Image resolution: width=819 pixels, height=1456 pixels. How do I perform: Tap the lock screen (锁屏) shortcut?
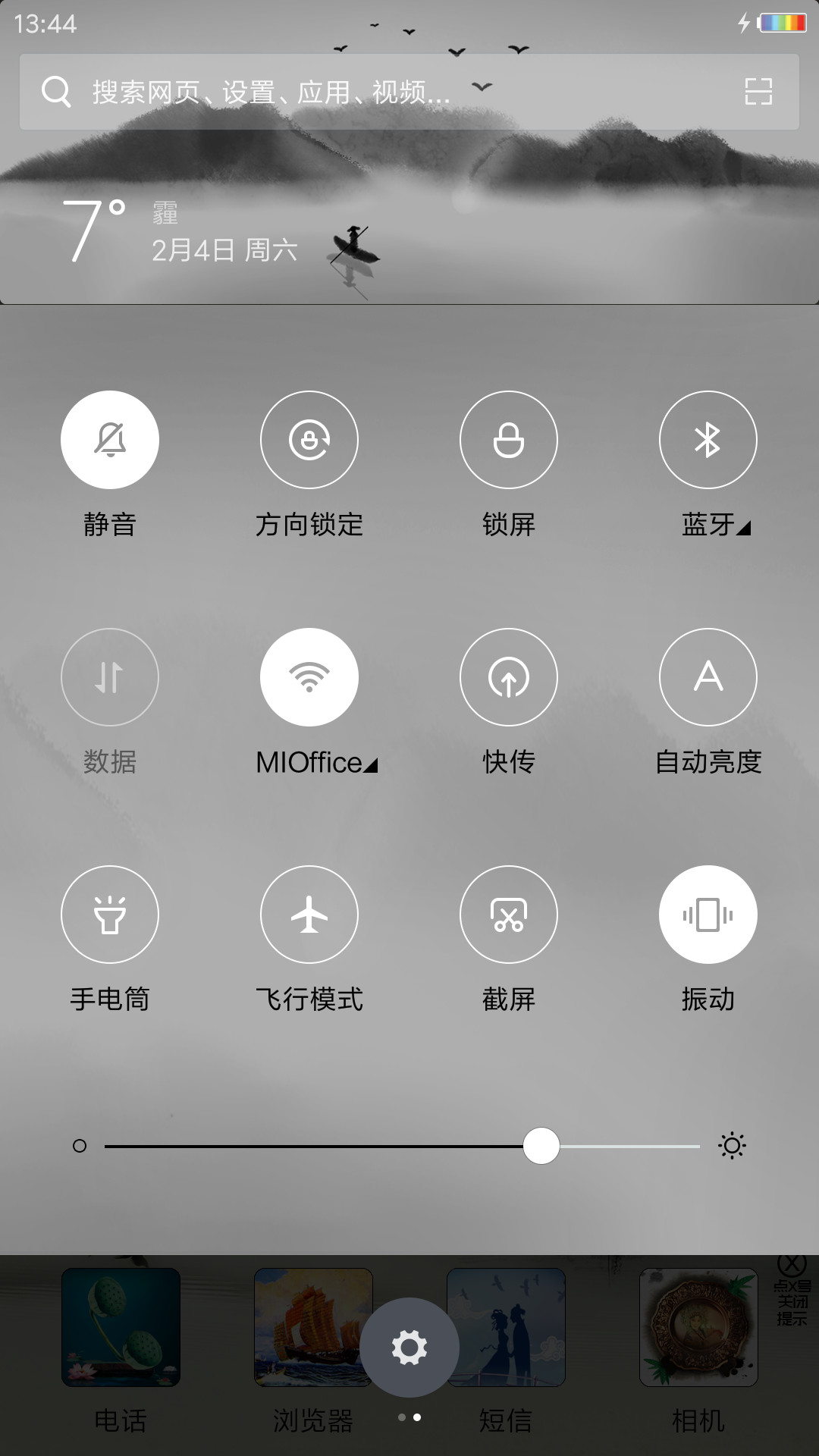(x=509, y=440)
